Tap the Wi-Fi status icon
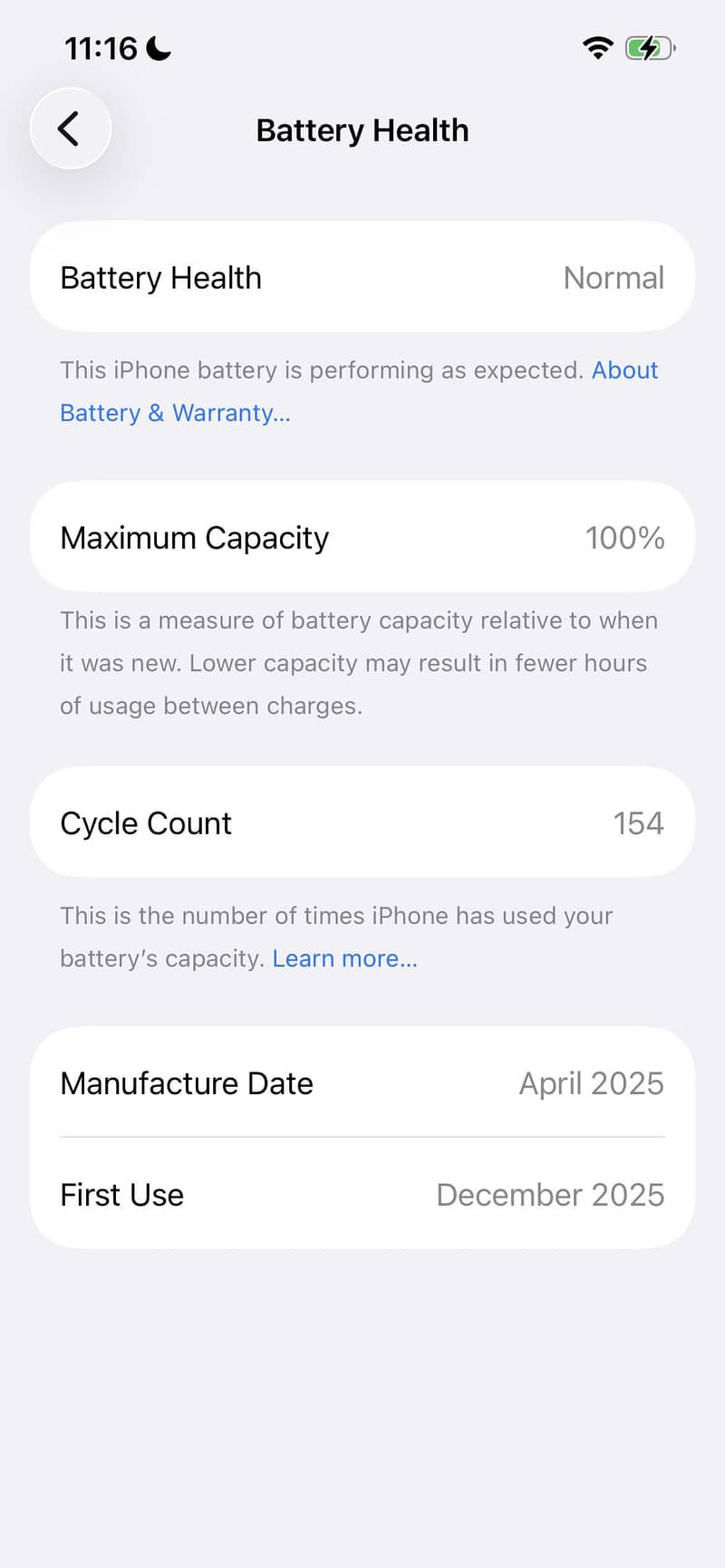Screen dimensions: 725x1568 click(596, 48)
